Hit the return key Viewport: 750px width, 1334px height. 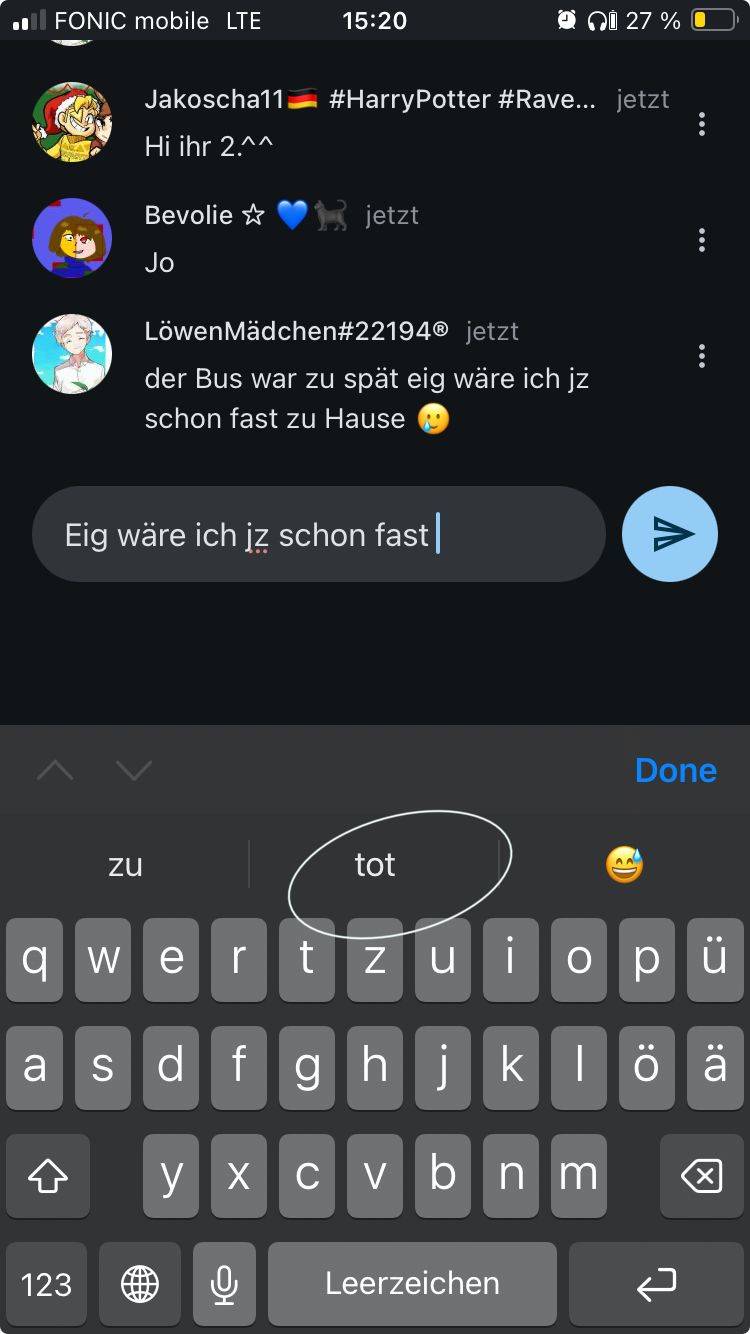pyautogui.click(x=657, y=1284)
